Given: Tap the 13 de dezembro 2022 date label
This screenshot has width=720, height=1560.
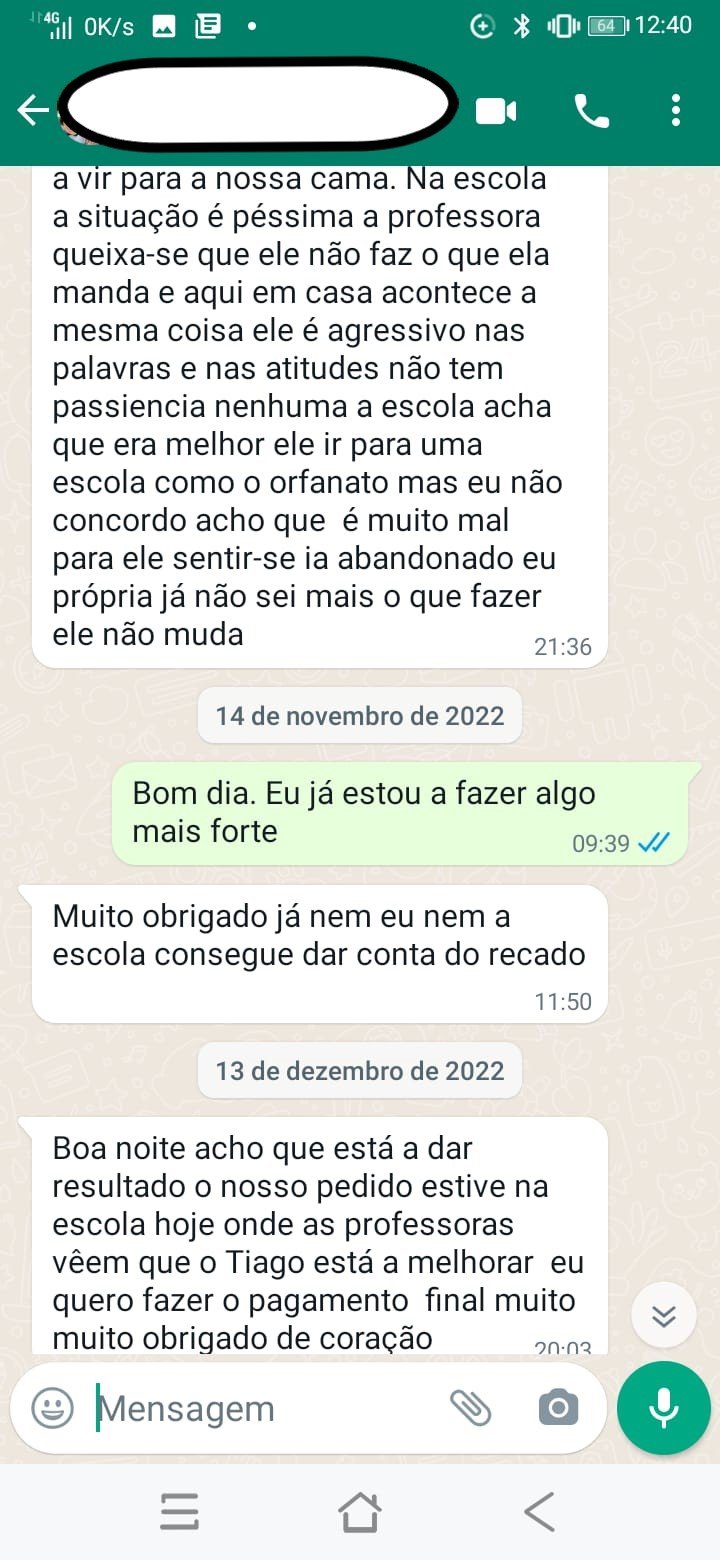Looking at the screenshot, I should (359, 1070).
